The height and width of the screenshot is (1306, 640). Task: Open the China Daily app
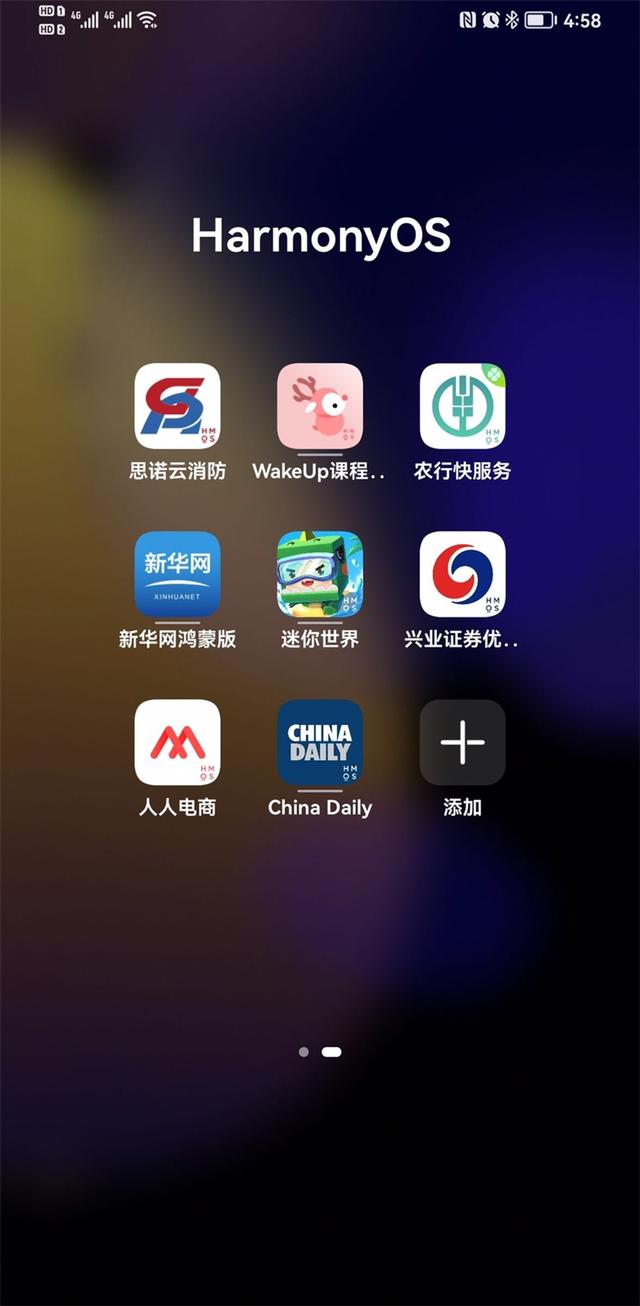tap(320, 742)
